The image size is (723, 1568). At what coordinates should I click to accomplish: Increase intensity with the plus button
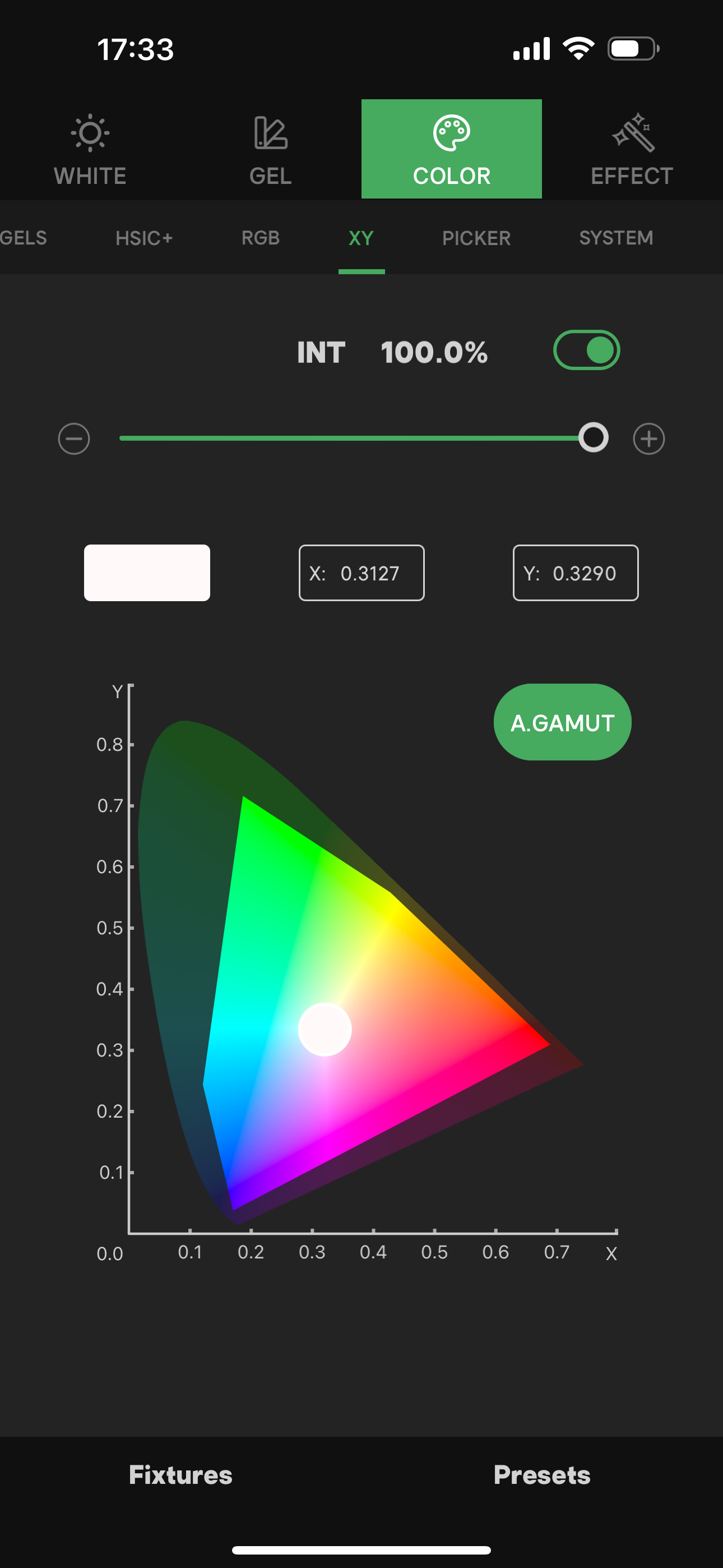[x=649, y=439]
